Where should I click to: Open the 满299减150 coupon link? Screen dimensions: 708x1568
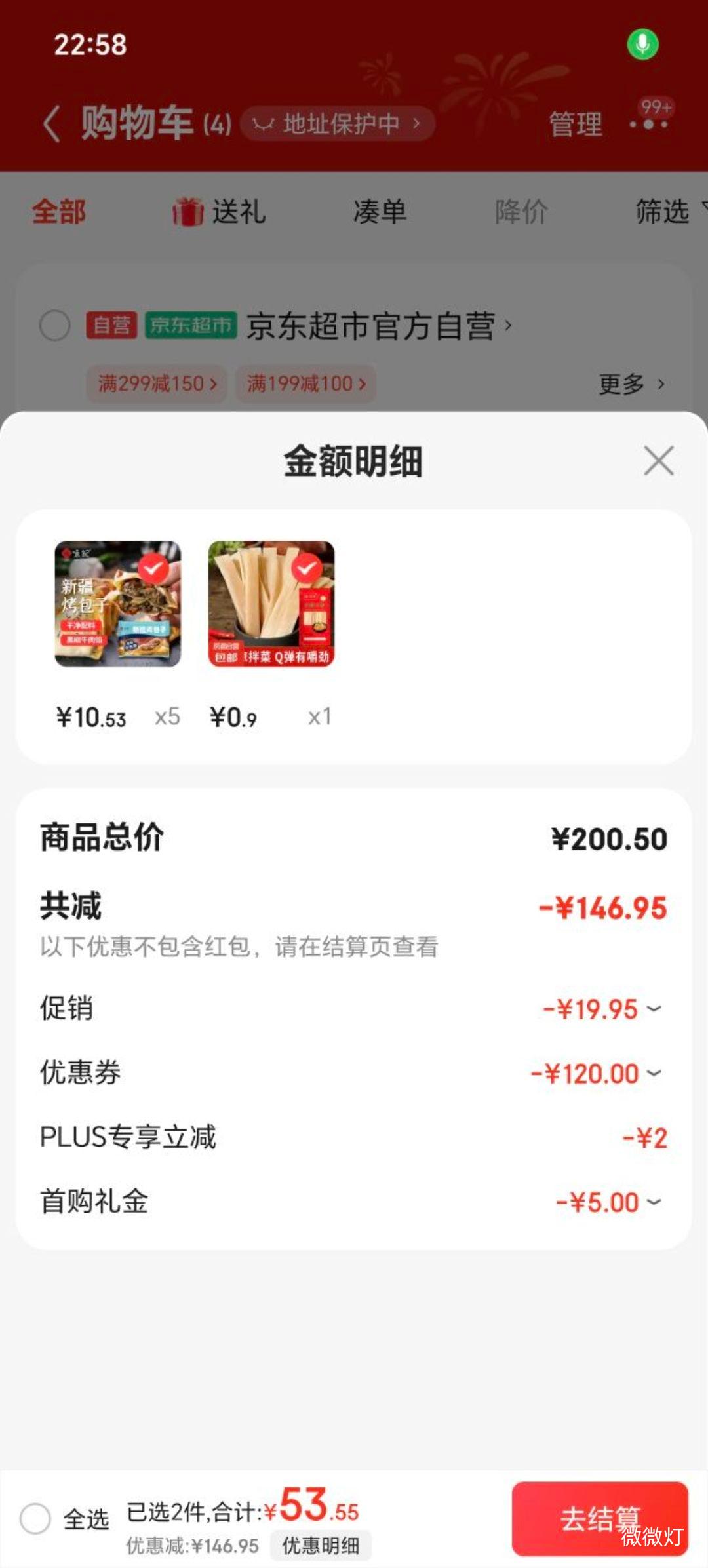tap(156, 384)
